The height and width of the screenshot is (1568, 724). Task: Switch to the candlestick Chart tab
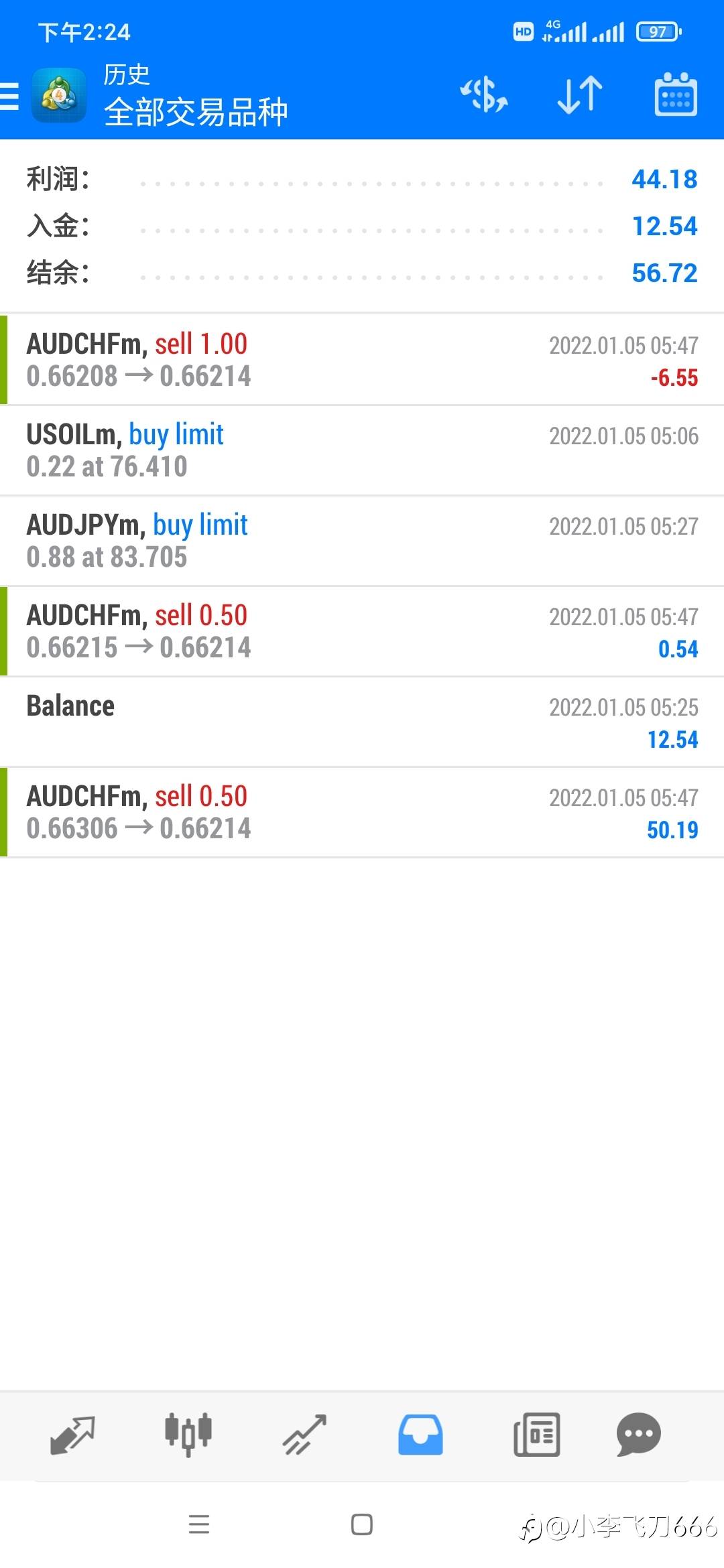click(188, 1435)
